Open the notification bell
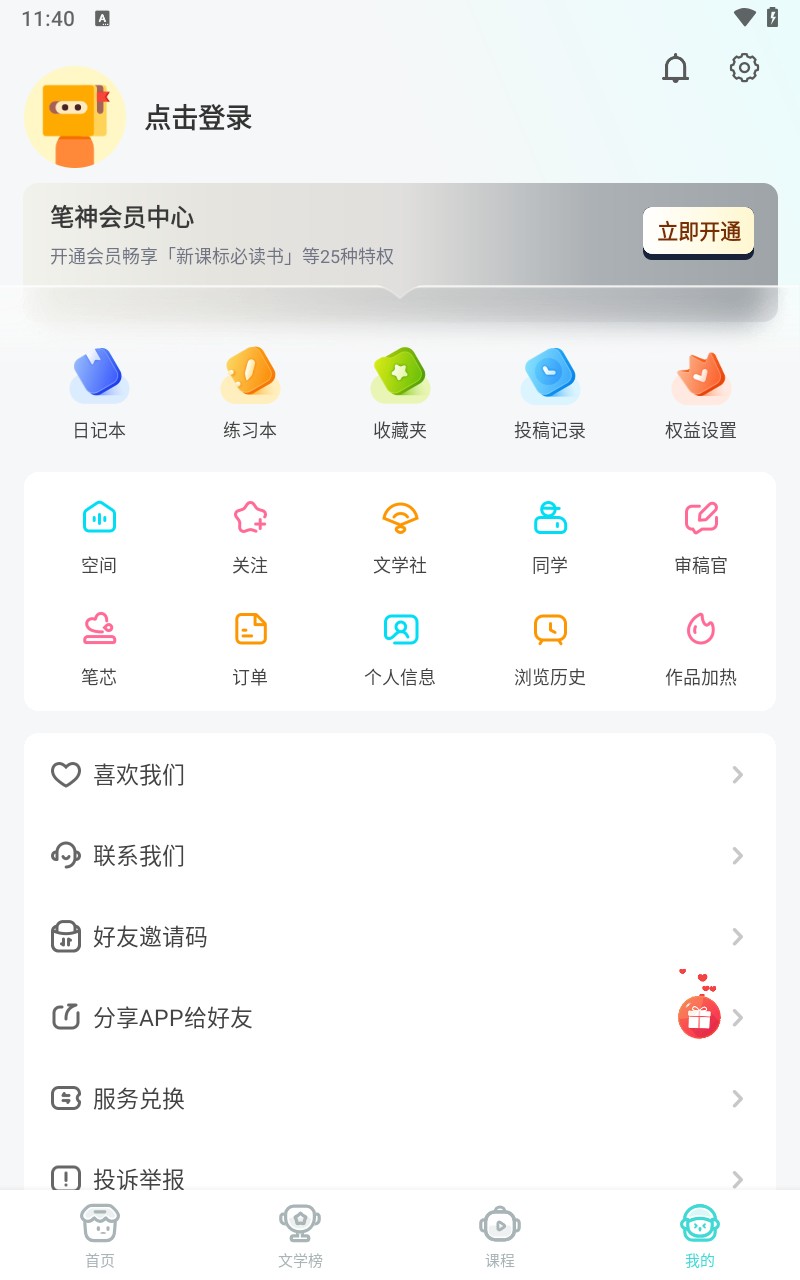This screenshot has width=800, height=1280. click(675, 68)
